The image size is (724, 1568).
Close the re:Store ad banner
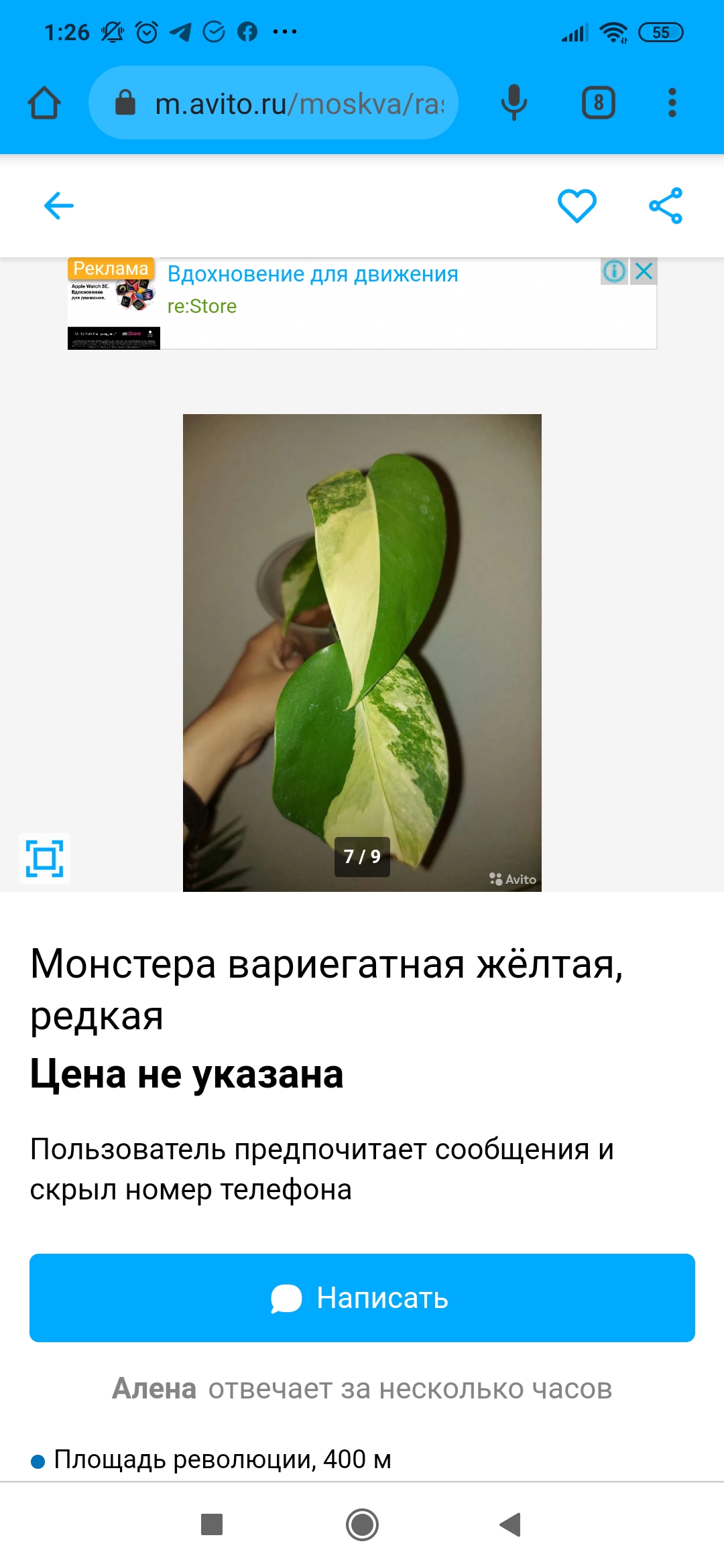[x=644, y=271]
